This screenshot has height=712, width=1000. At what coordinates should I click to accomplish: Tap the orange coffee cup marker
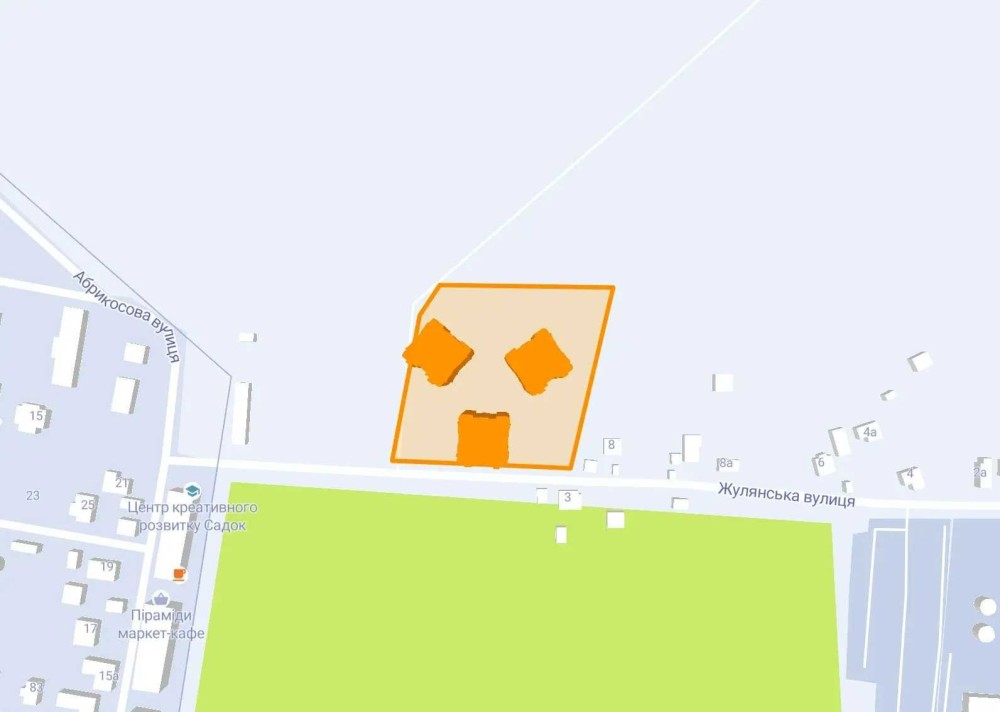(x=179, y=573)
